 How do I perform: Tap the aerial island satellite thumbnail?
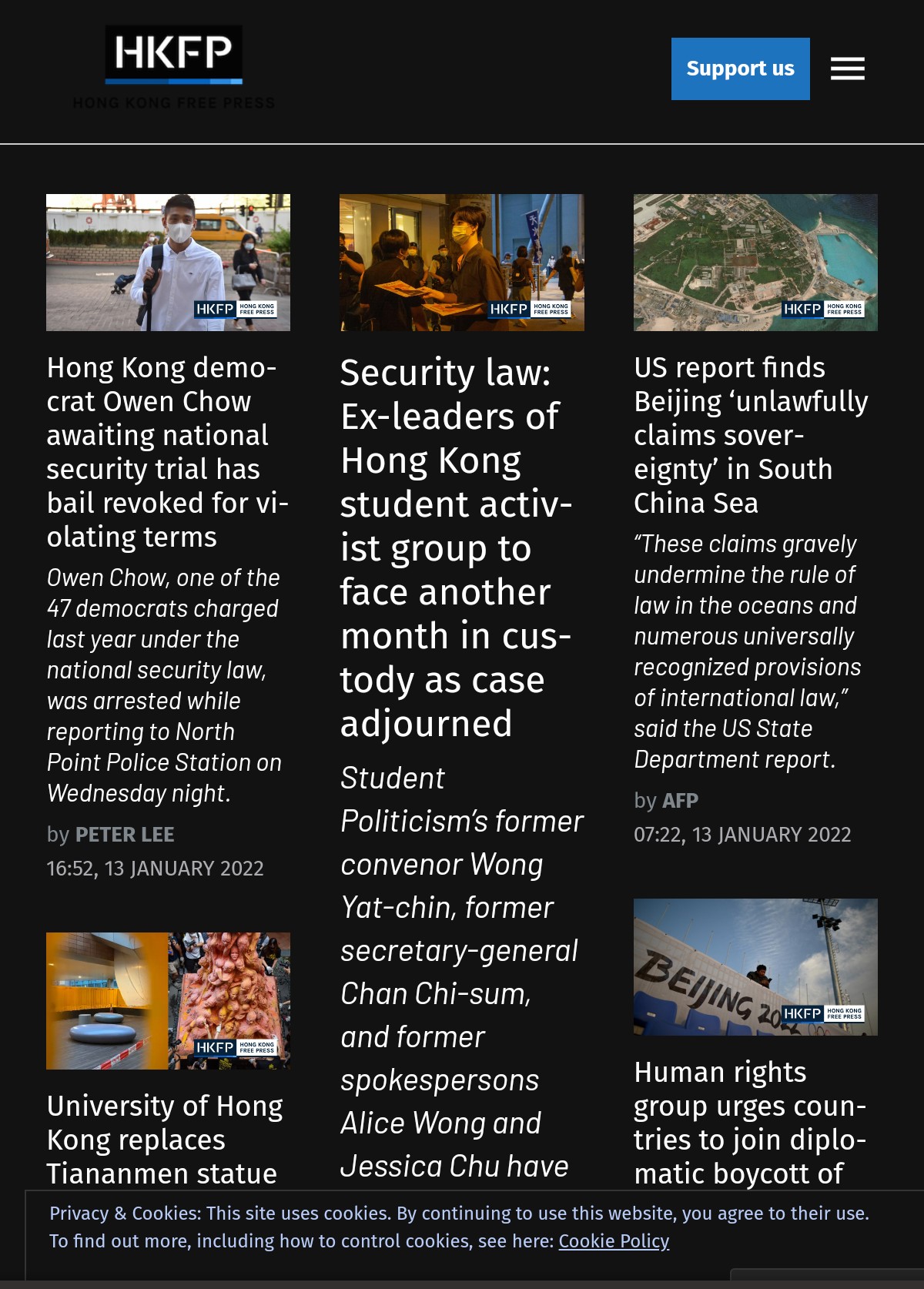(755, 263)
